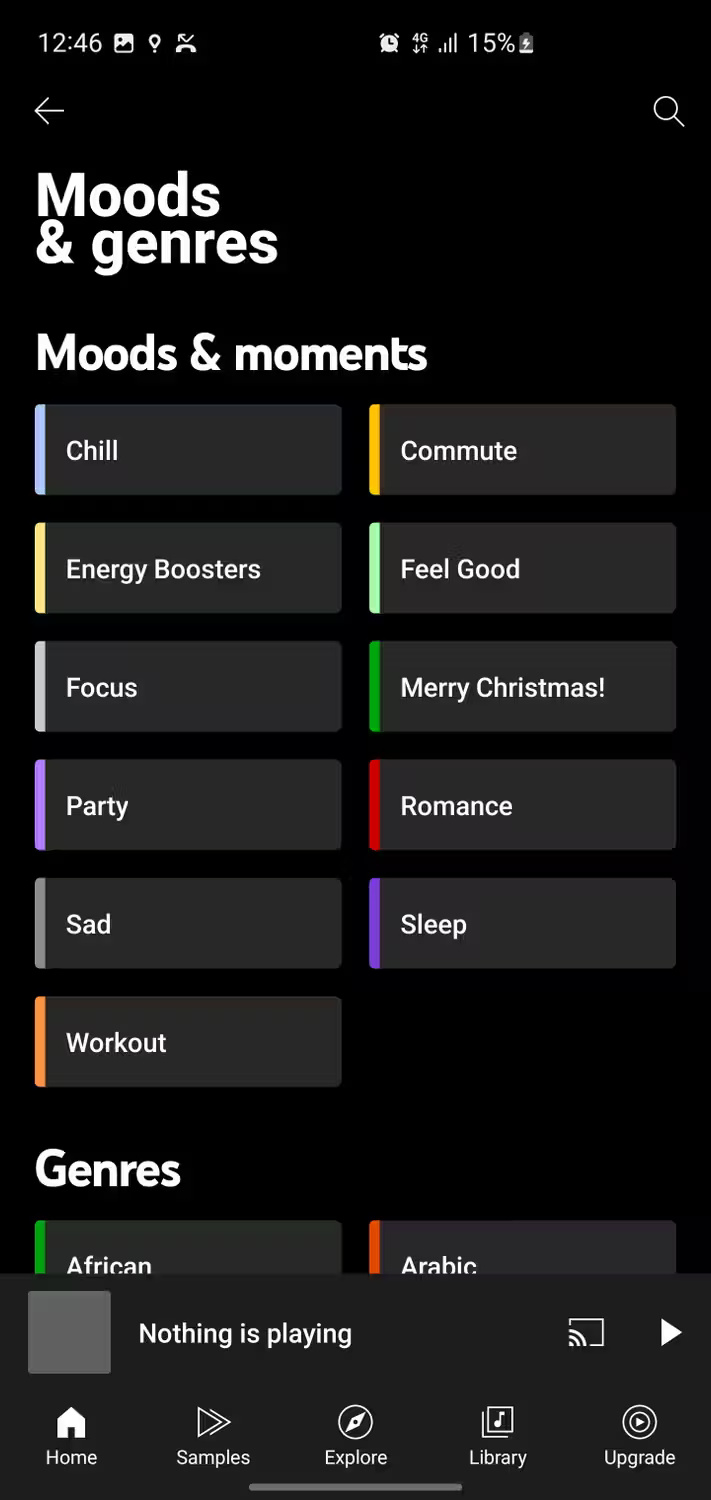The height and width of the screenshot is (1500, 711).
Task: Open the Sleep mood
Action: [x=522, y=923]
